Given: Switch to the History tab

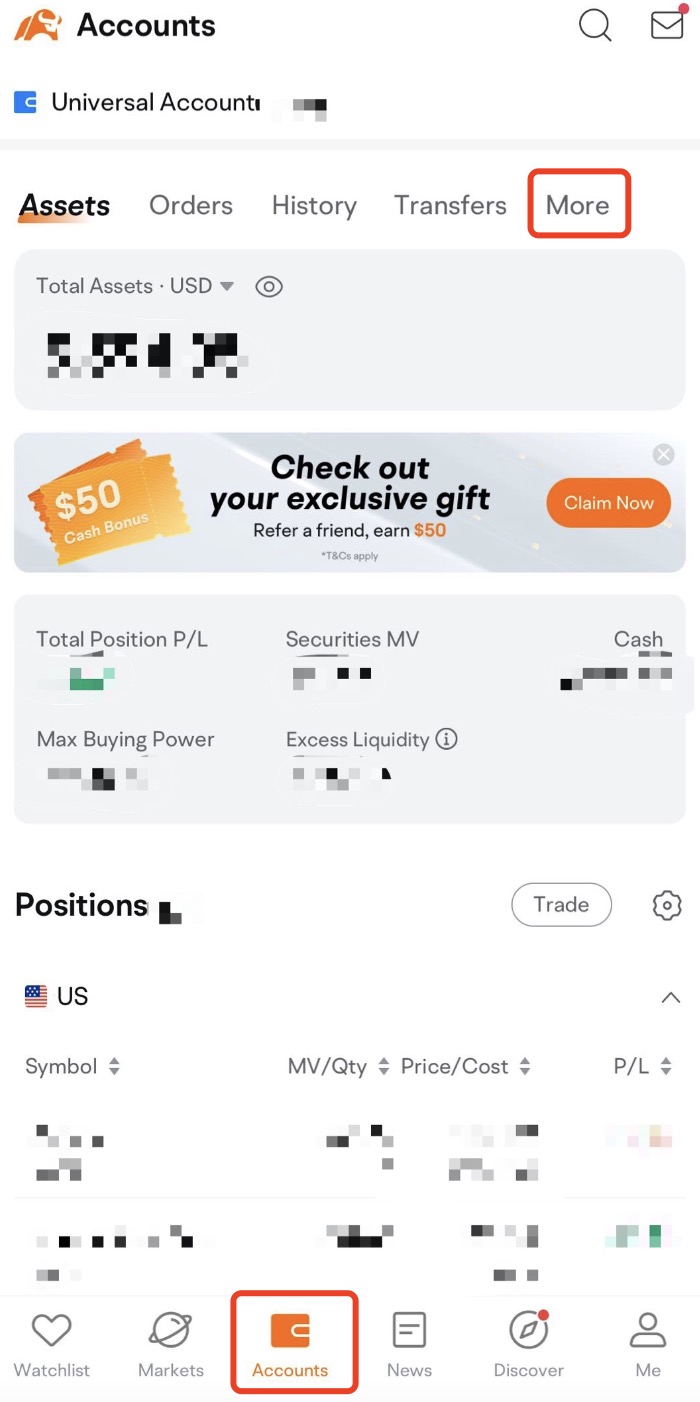Looking at the screenshot, I should click(314, 205).
